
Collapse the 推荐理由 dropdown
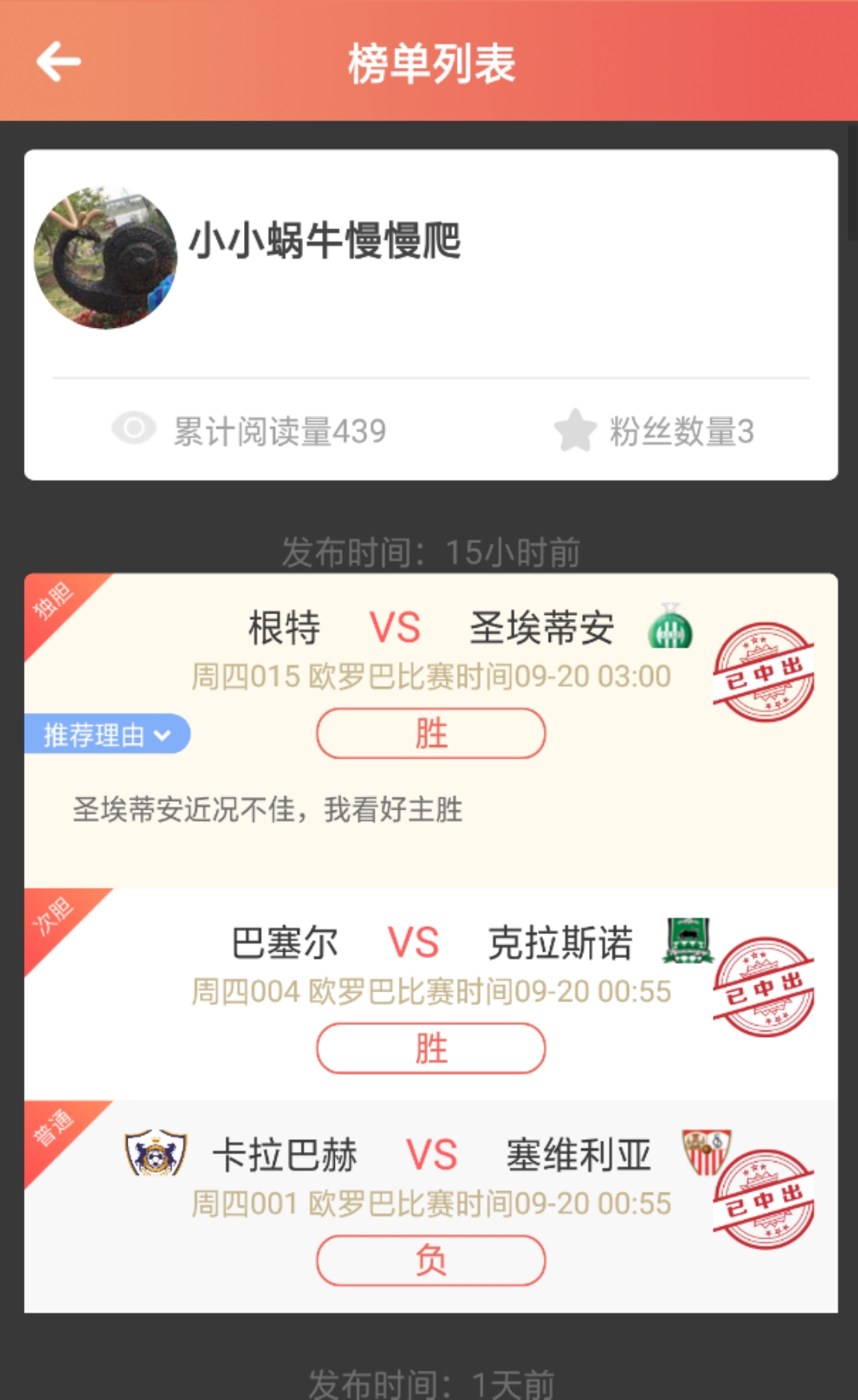(107, 734)
